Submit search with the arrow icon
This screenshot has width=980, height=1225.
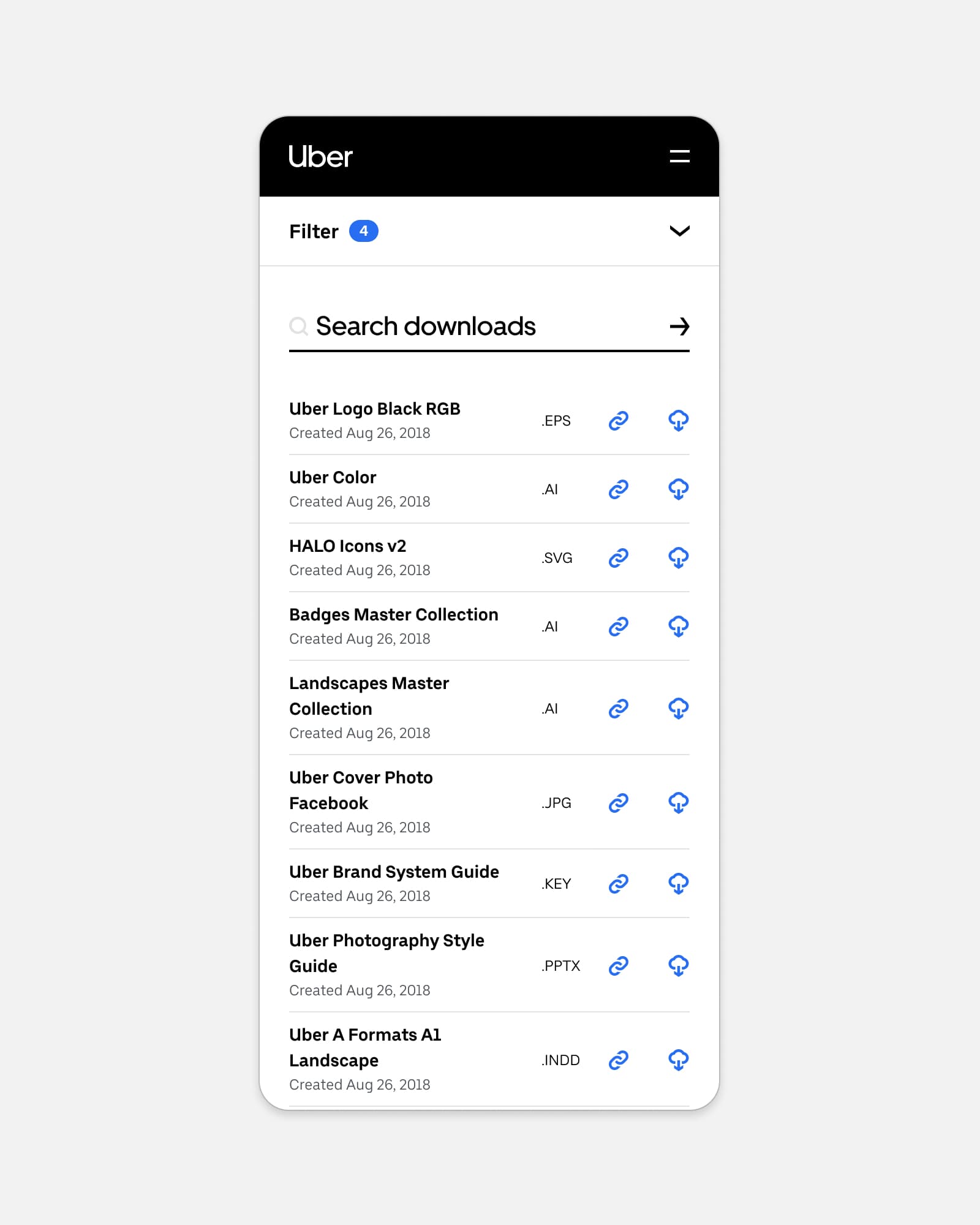point(679,326)
